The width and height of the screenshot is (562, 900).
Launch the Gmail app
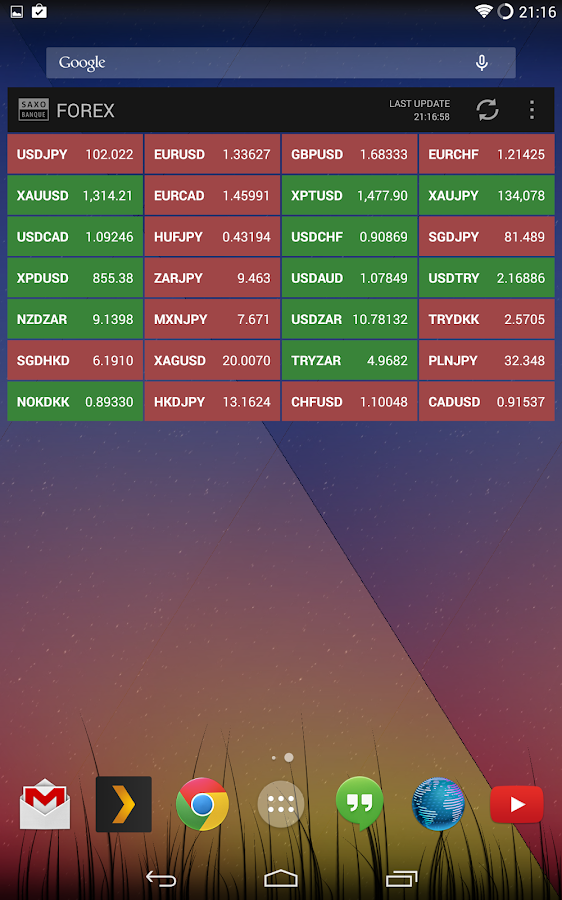point(45,804)
